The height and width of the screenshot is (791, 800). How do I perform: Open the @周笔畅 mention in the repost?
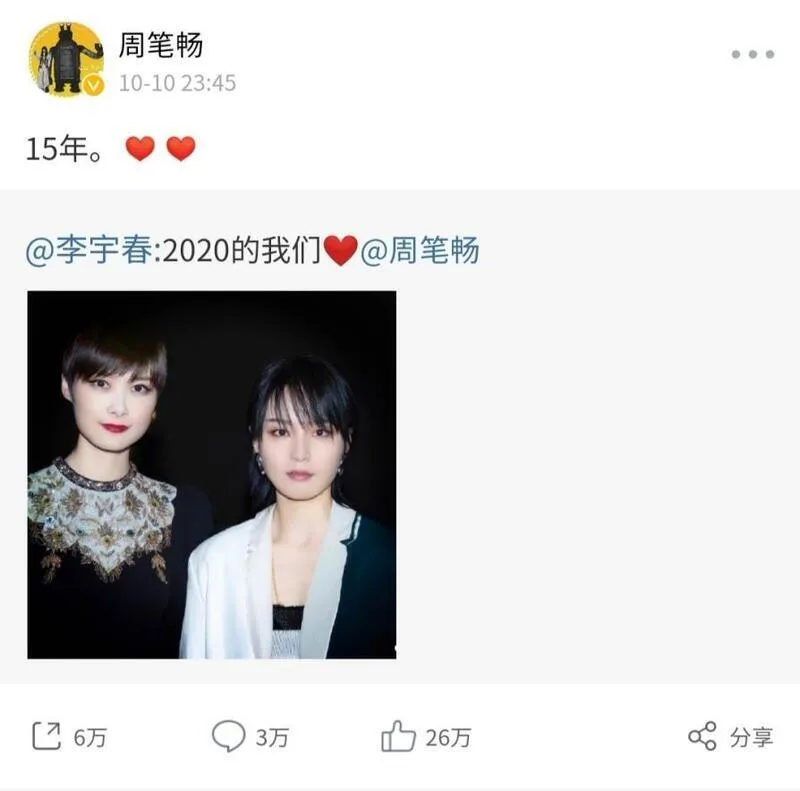(x=418, y=250)
